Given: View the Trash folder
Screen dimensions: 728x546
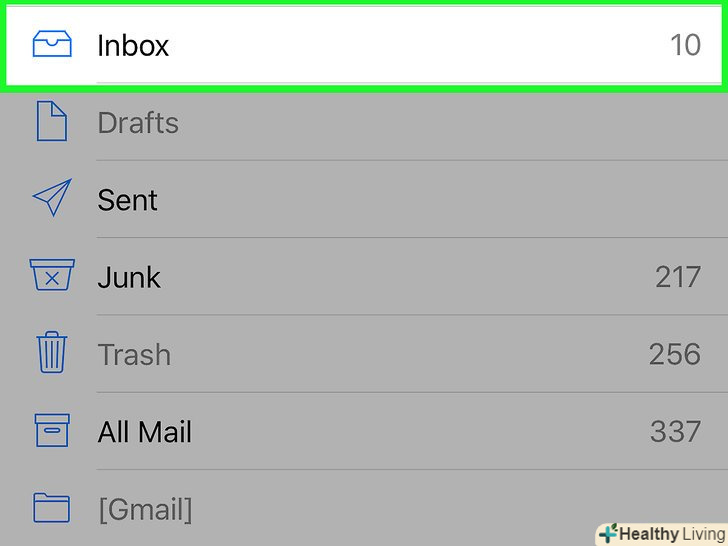Looking at the screenshot, I should point(134,355).
